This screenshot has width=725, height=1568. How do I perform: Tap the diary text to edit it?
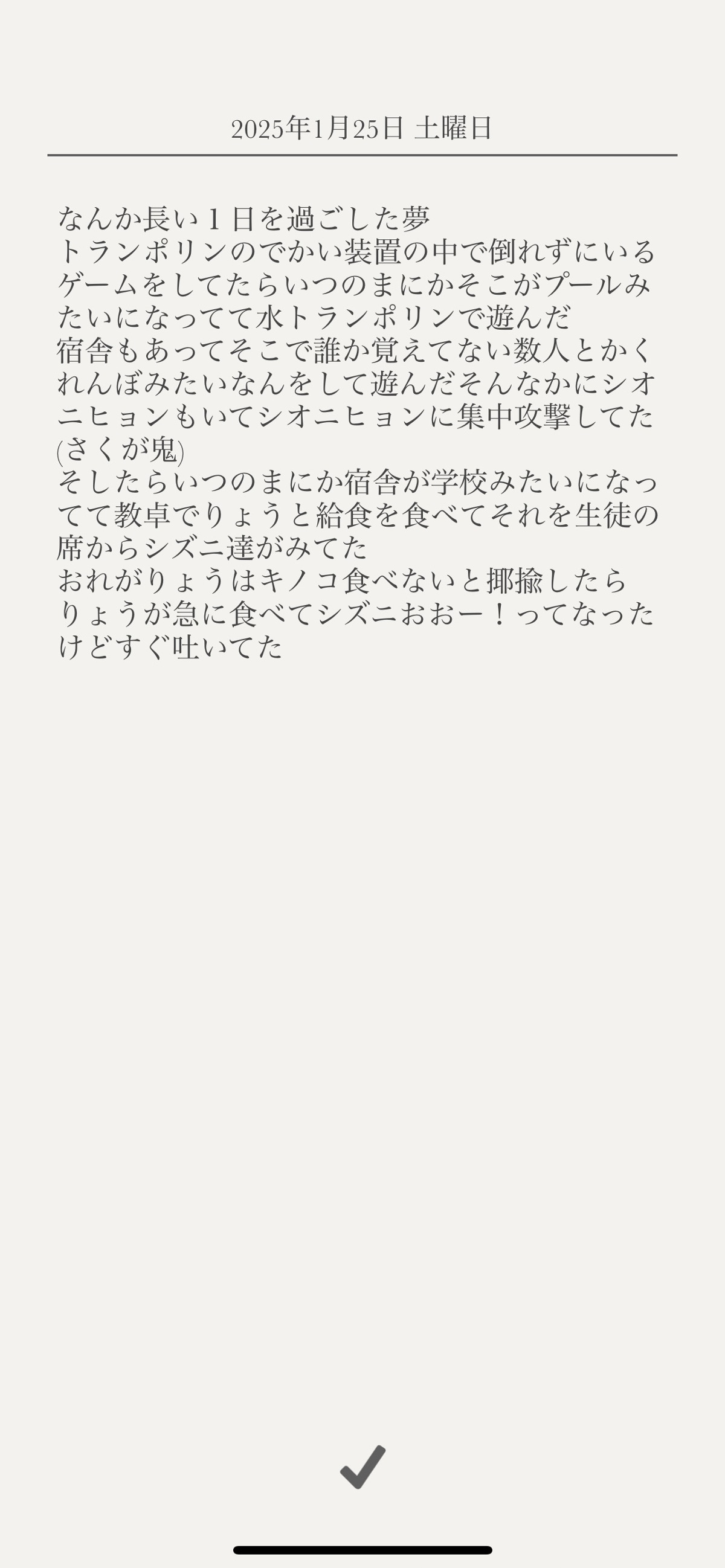pos(362,426)
